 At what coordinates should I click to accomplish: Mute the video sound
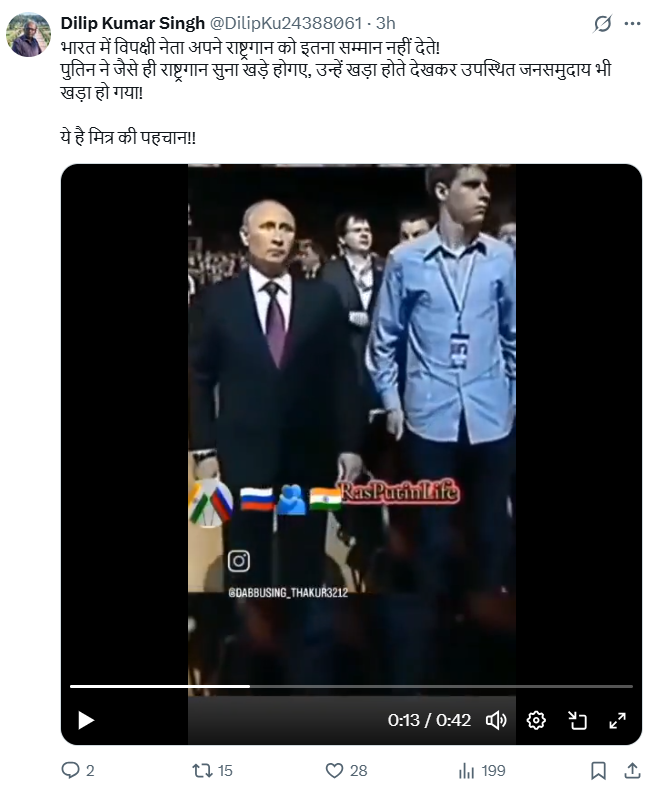click(x=496, y=720)
